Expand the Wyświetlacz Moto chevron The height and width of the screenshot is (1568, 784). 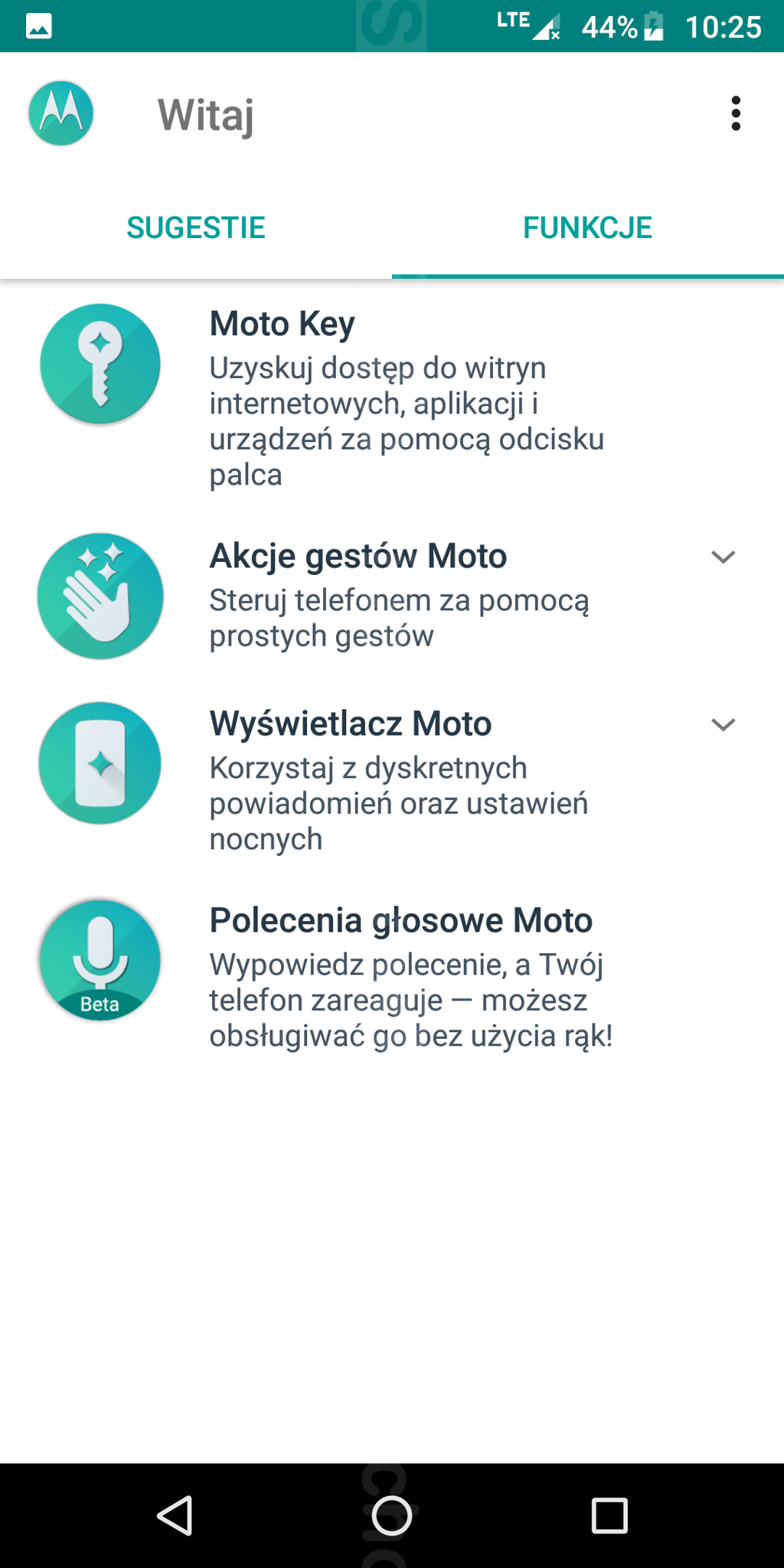723,724
